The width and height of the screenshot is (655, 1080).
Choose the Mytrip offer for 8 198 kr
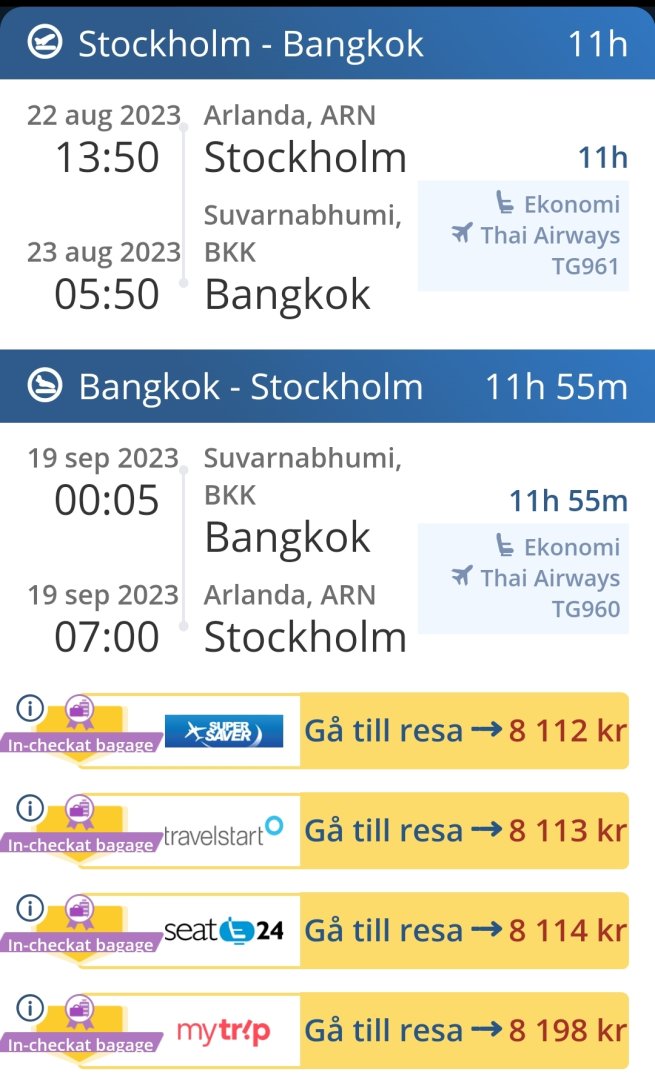pyautogui.click(x=464, y=1031)
